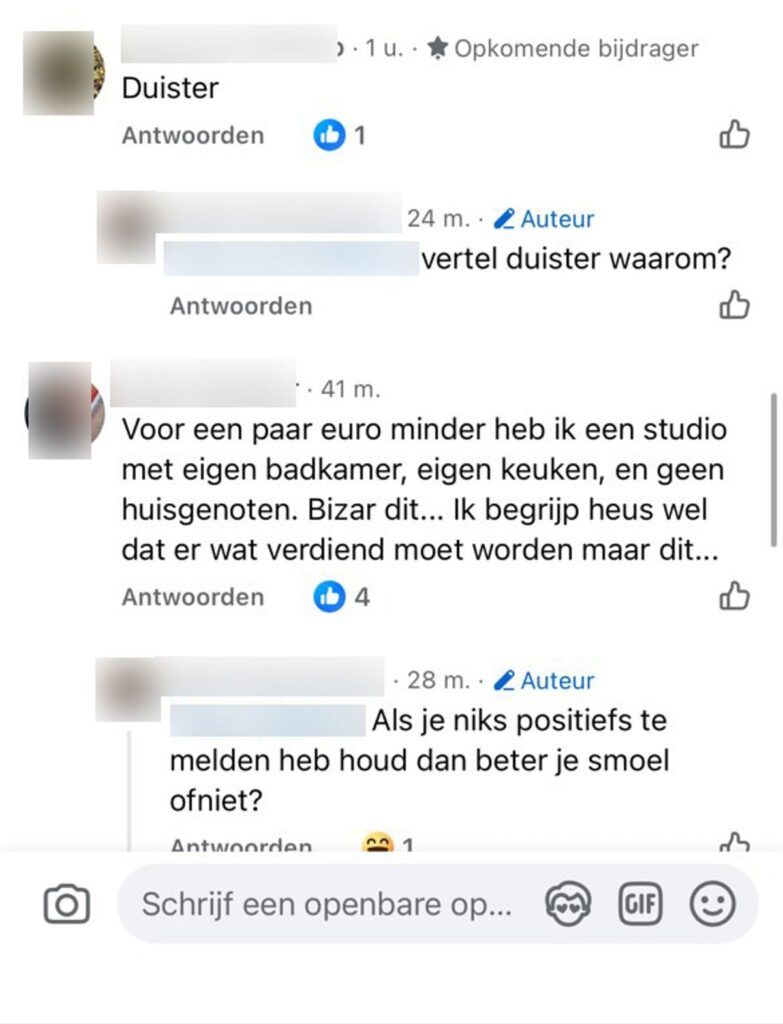The height and width of the screenshot is (1024, 783).
Task: Like the "Duister" comment
Action: [x=734, y=135]
